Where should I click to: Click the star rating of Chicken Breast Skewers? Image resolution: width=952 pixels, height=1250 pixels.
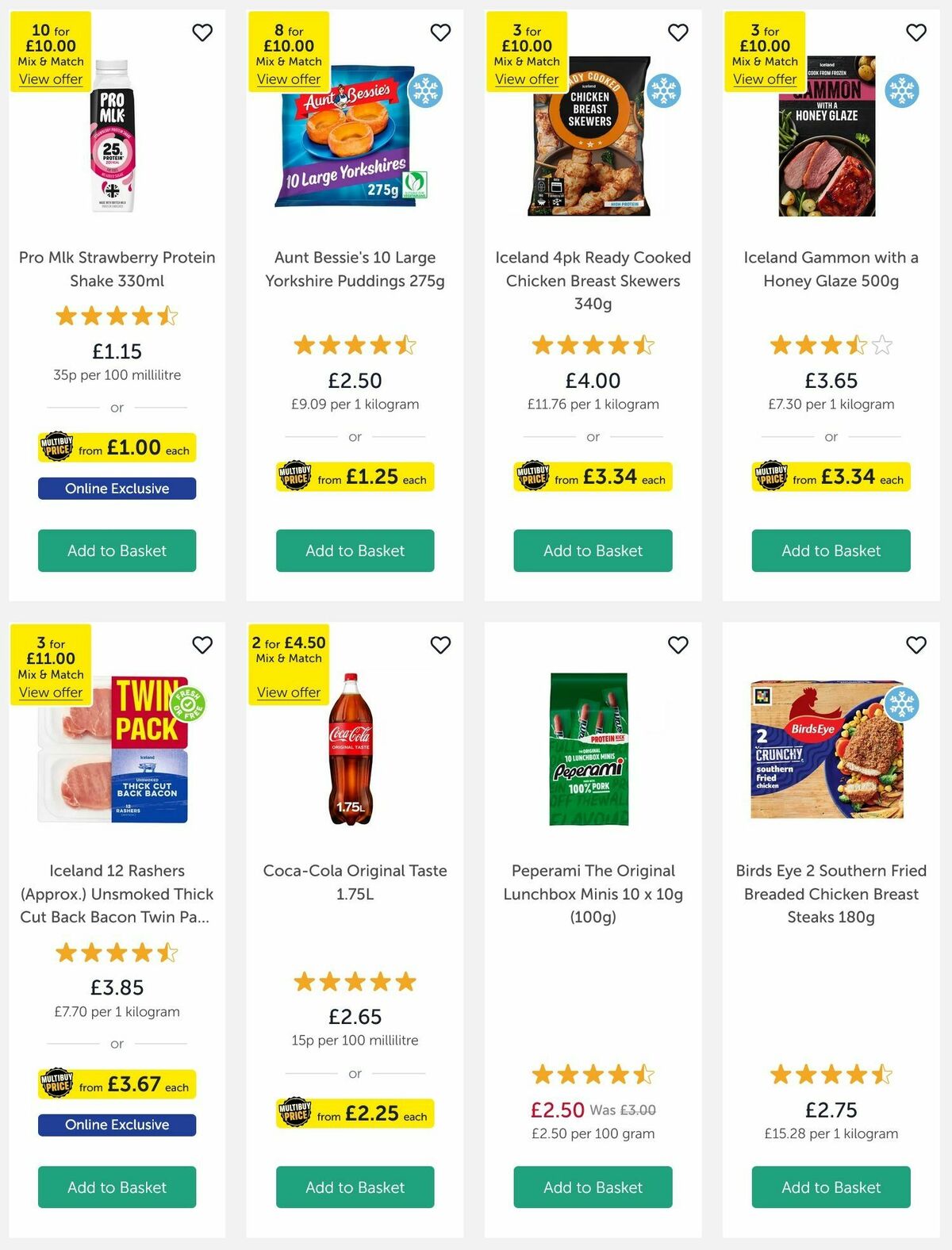[x=593, y=344]
